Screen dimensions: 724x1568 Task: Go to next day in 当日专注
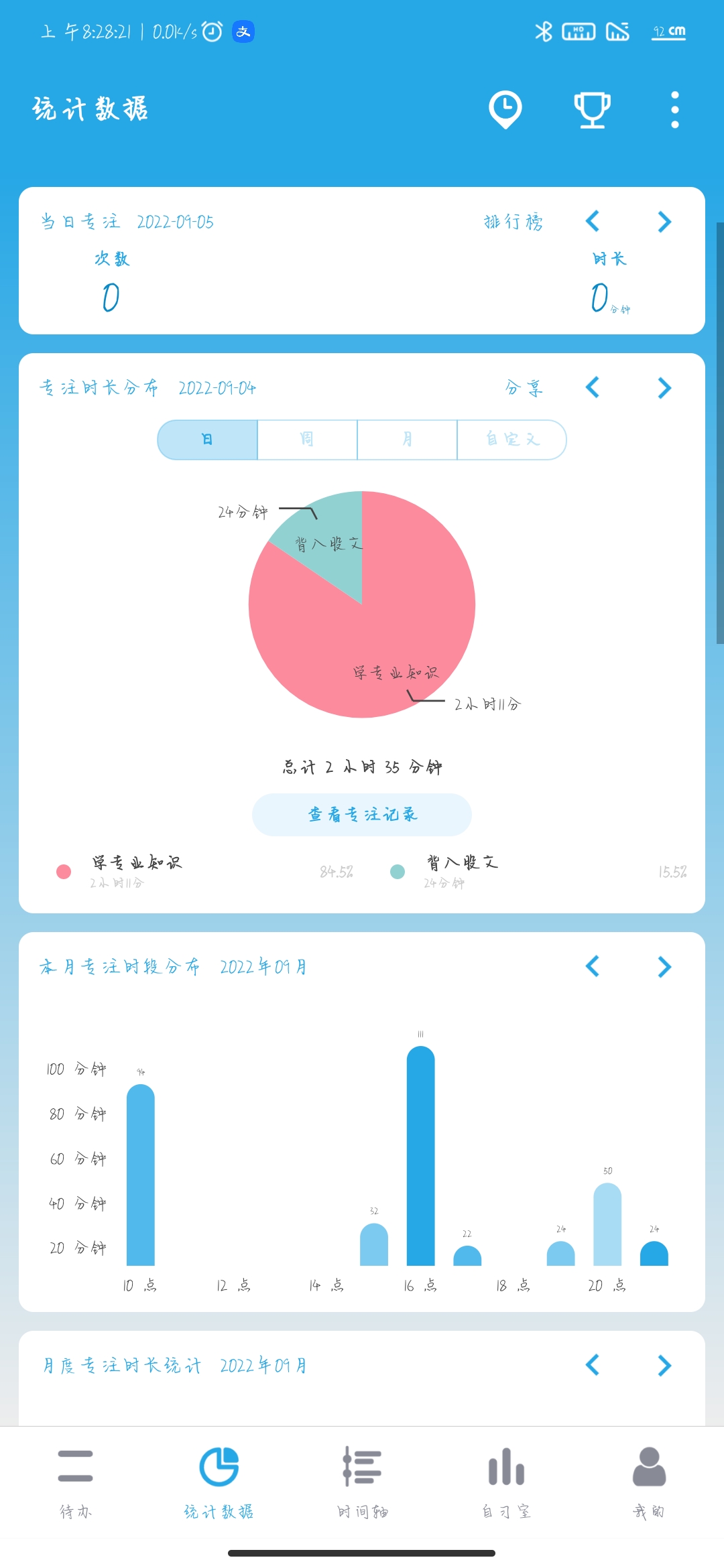click(664, 222)
